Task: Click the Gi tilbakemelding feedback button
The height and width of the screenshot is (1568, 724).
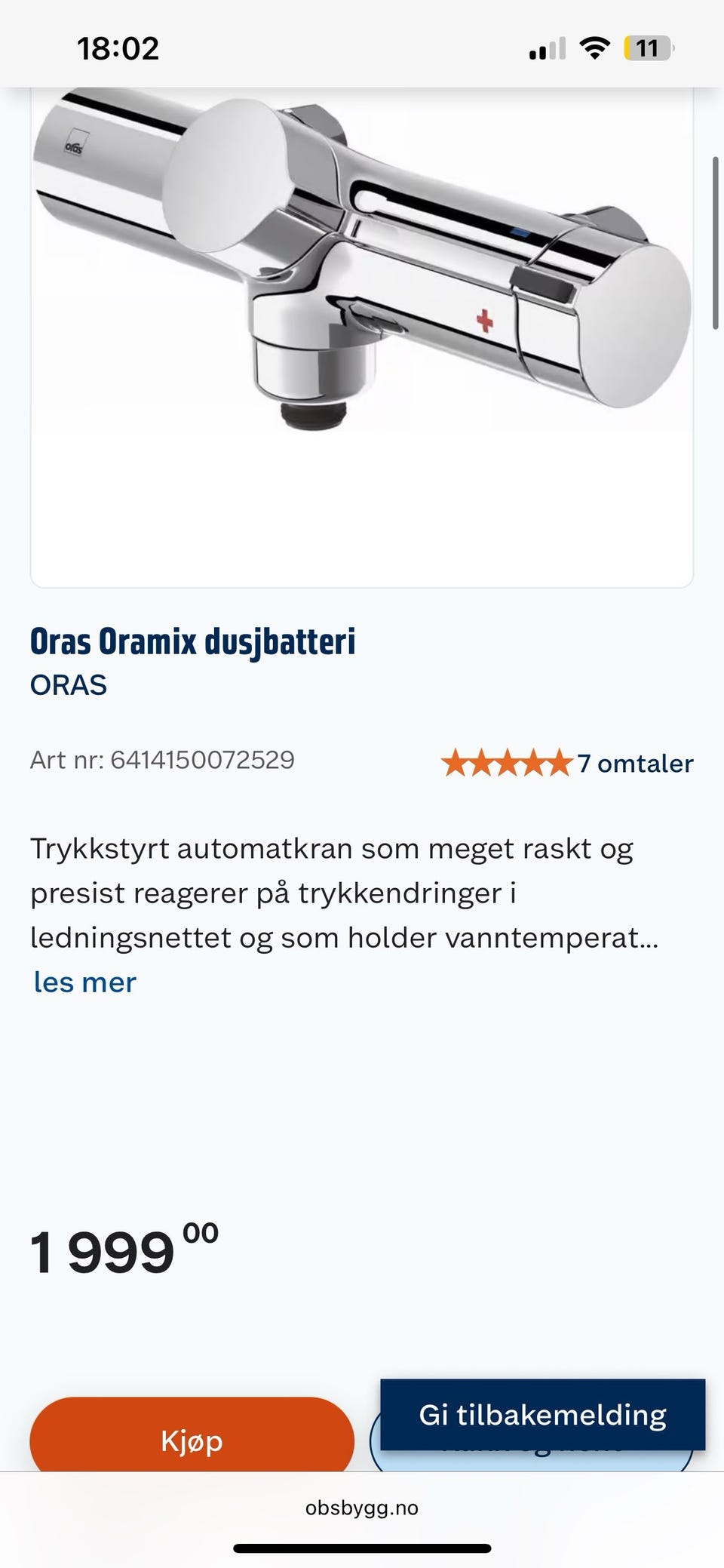Action: tap(541, 1412)
